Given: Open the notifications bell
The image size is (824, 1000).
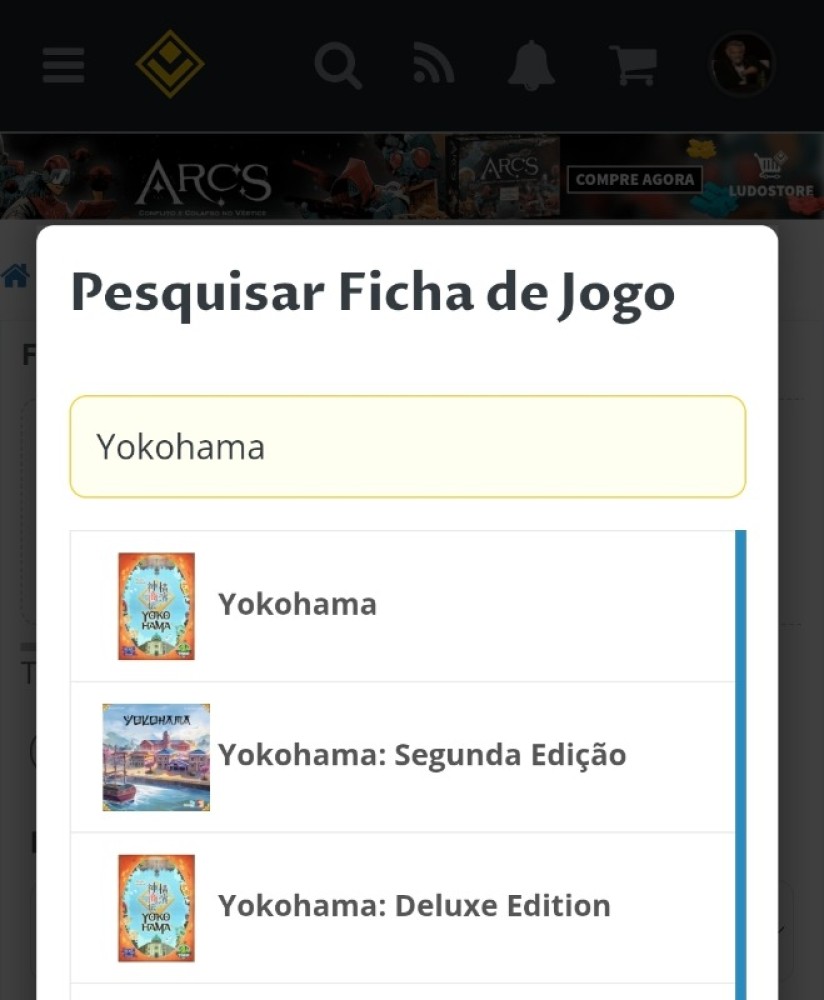Looking at the screenshot, I should point(531,66).
